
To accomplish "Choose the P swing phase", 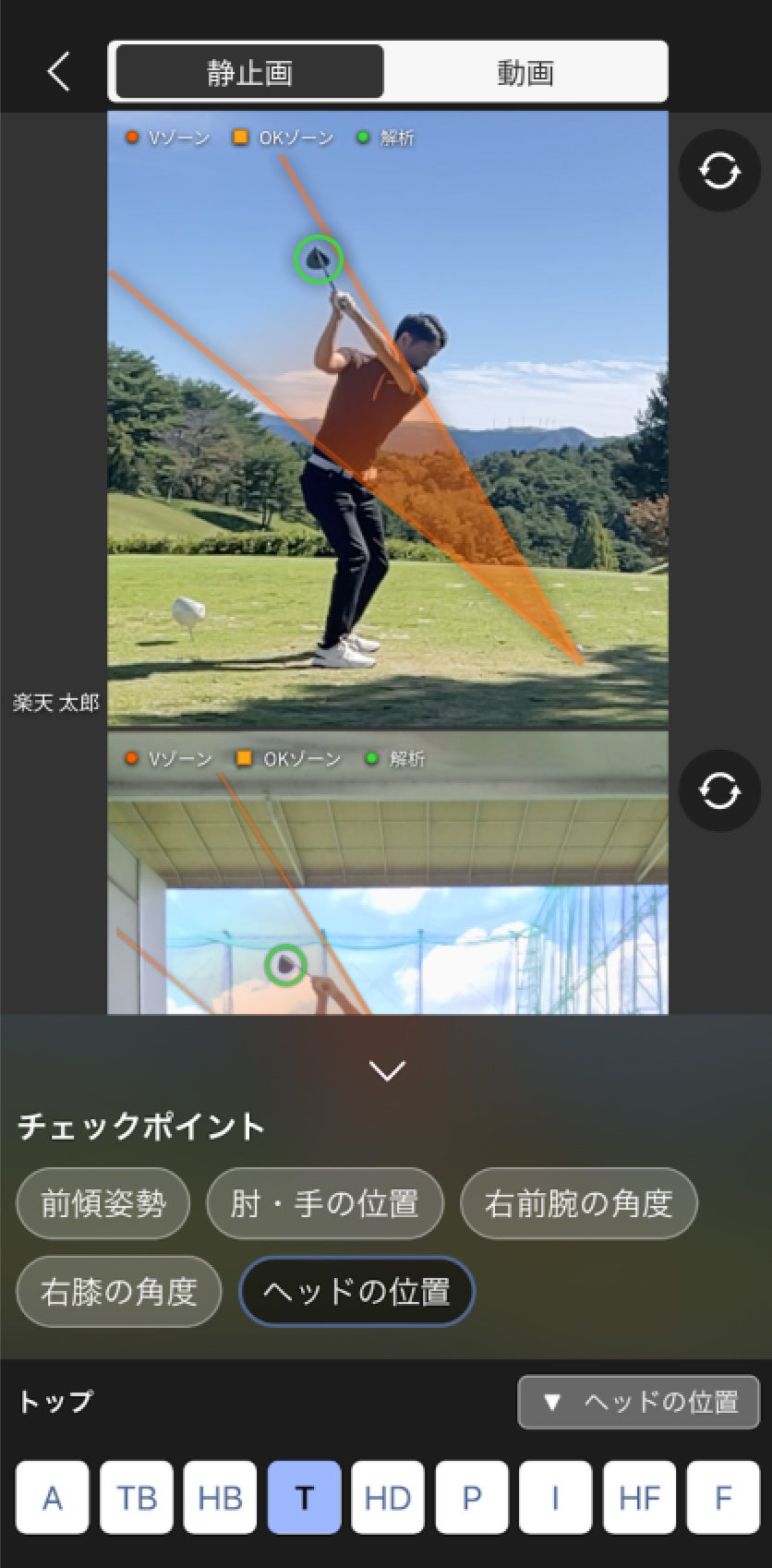I will coord(472,1497).
